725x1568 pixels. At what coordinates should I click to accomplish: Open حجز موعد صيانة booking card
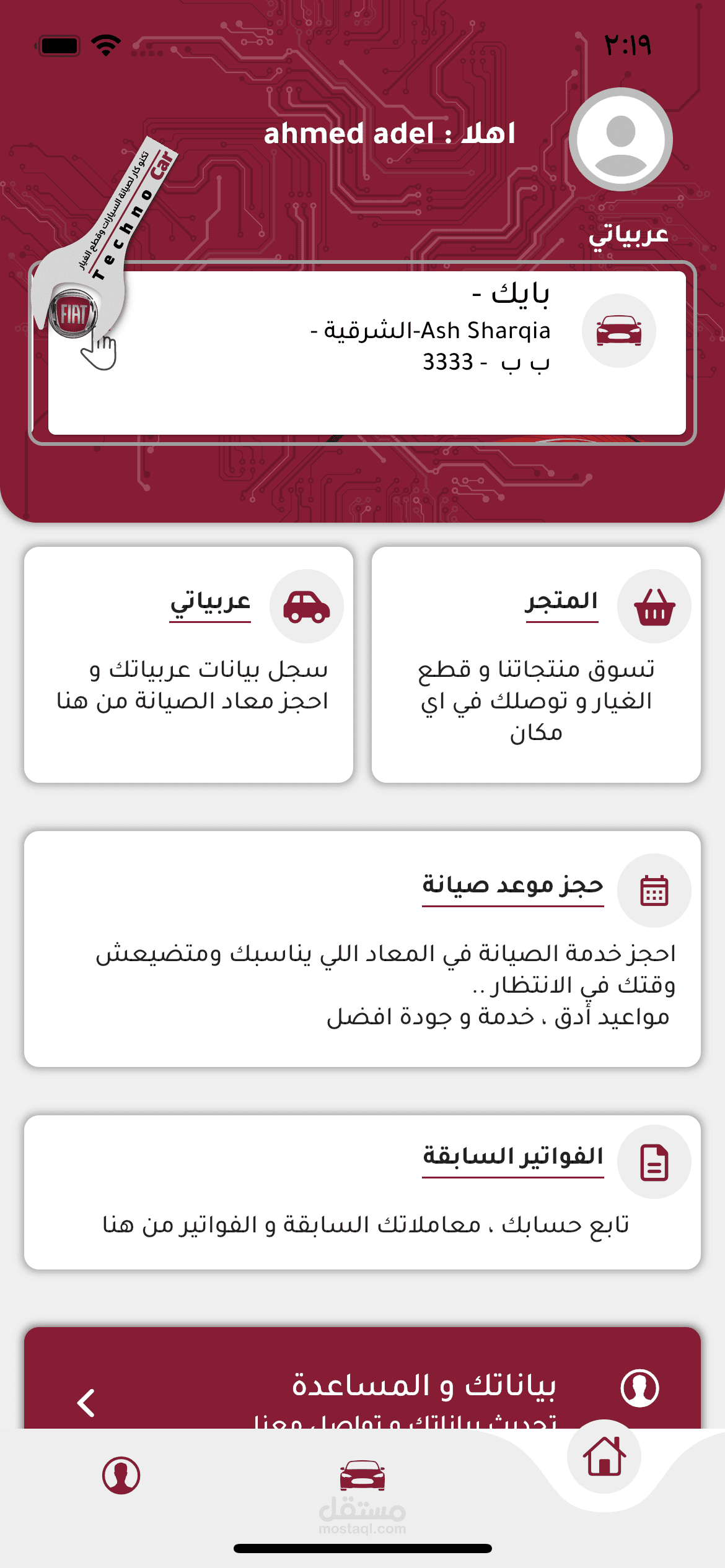tap(362, 949)
